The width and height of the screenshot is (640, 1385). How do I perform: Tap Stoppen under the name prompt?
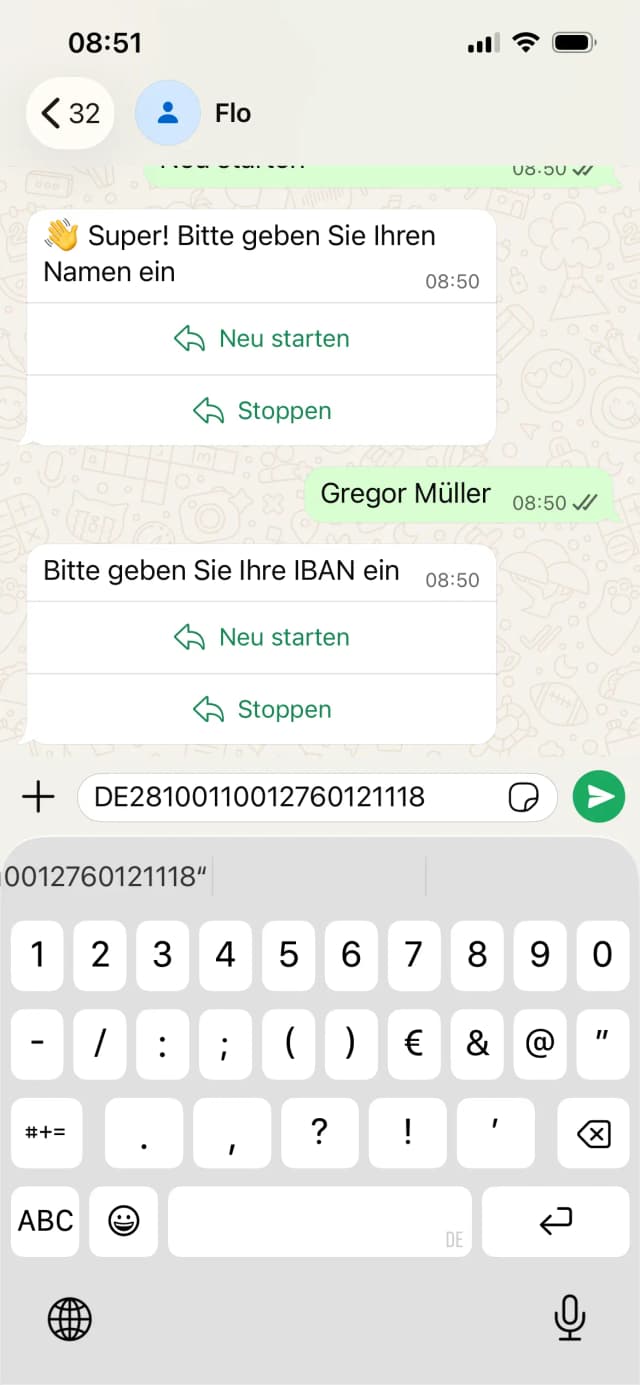coord(262,411)
